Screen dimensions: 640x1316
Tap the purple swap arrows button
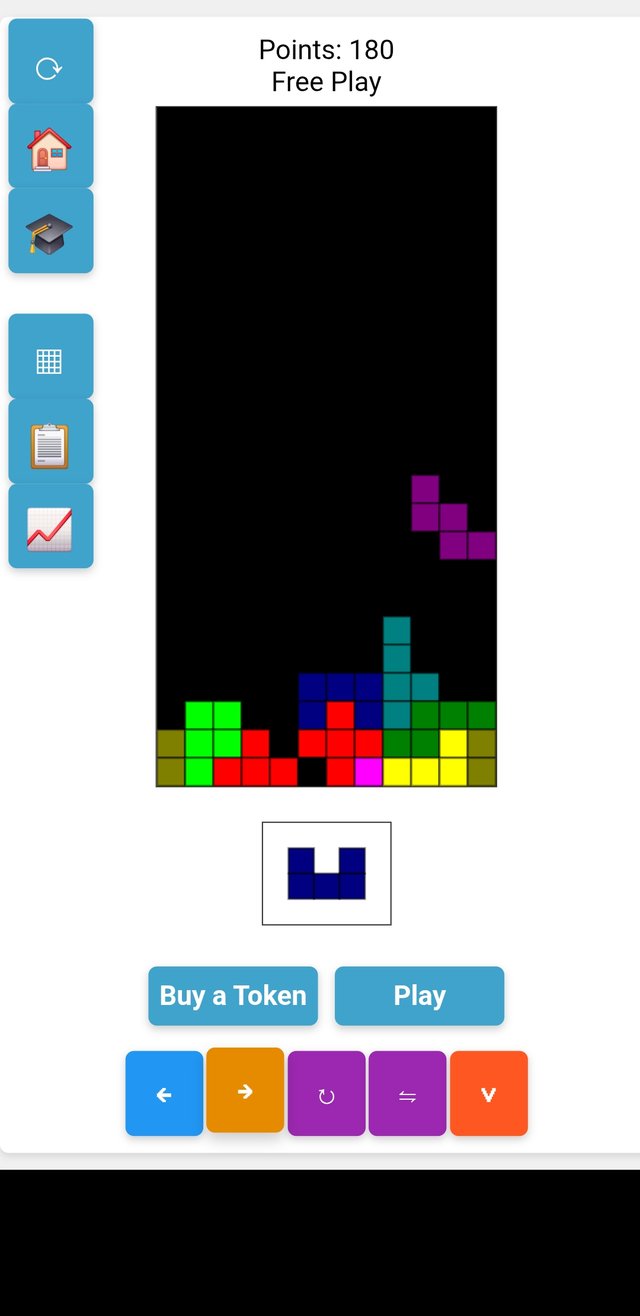click(407, 1094)
